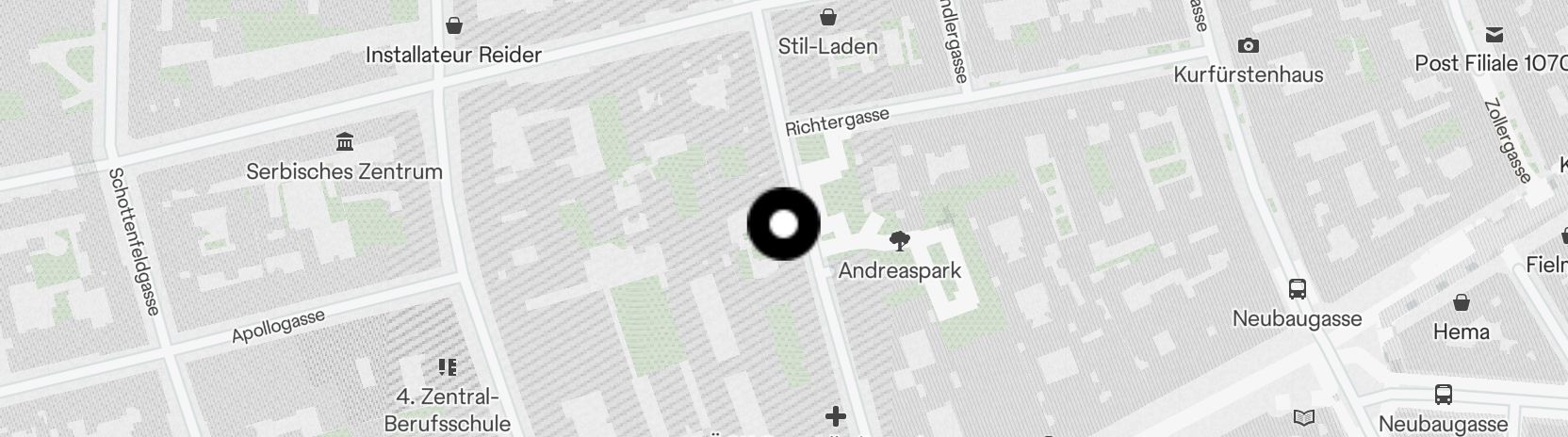Select the Serbisches Zentrum marker
The image size is (1568, 437).
[344, 142]
